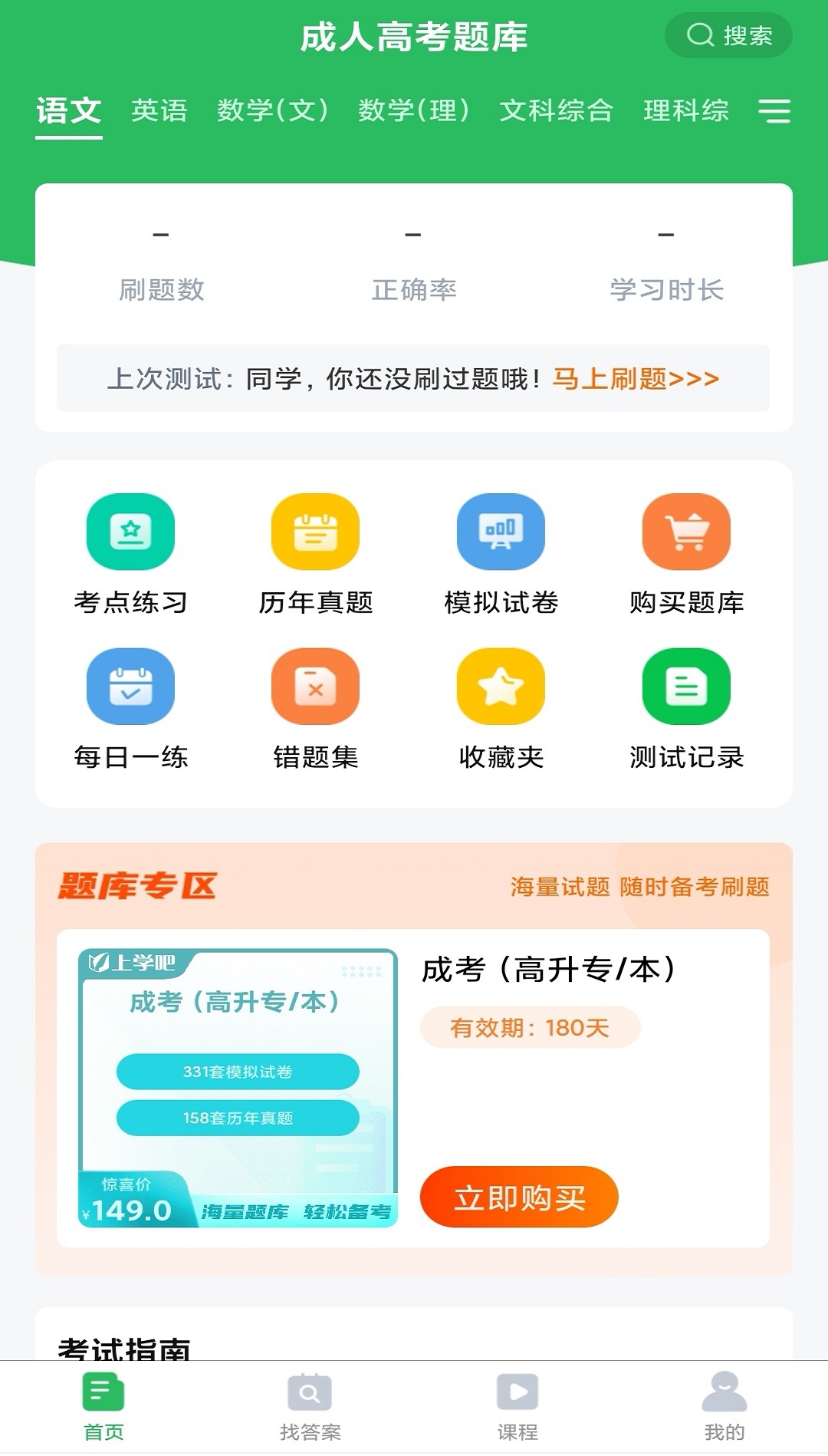Tap the 马上刷题>>> link
The image size is (828, 1456).
tap(636, 379)
